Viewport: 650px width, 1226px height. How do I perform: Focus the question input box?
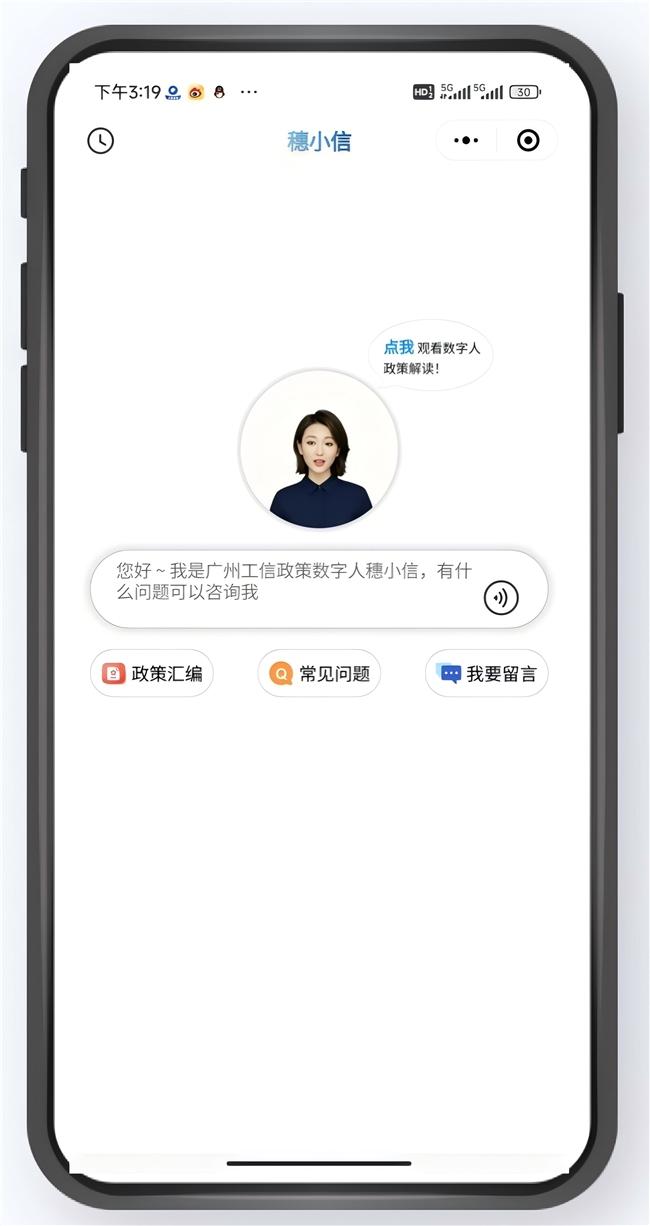[290, 583]
